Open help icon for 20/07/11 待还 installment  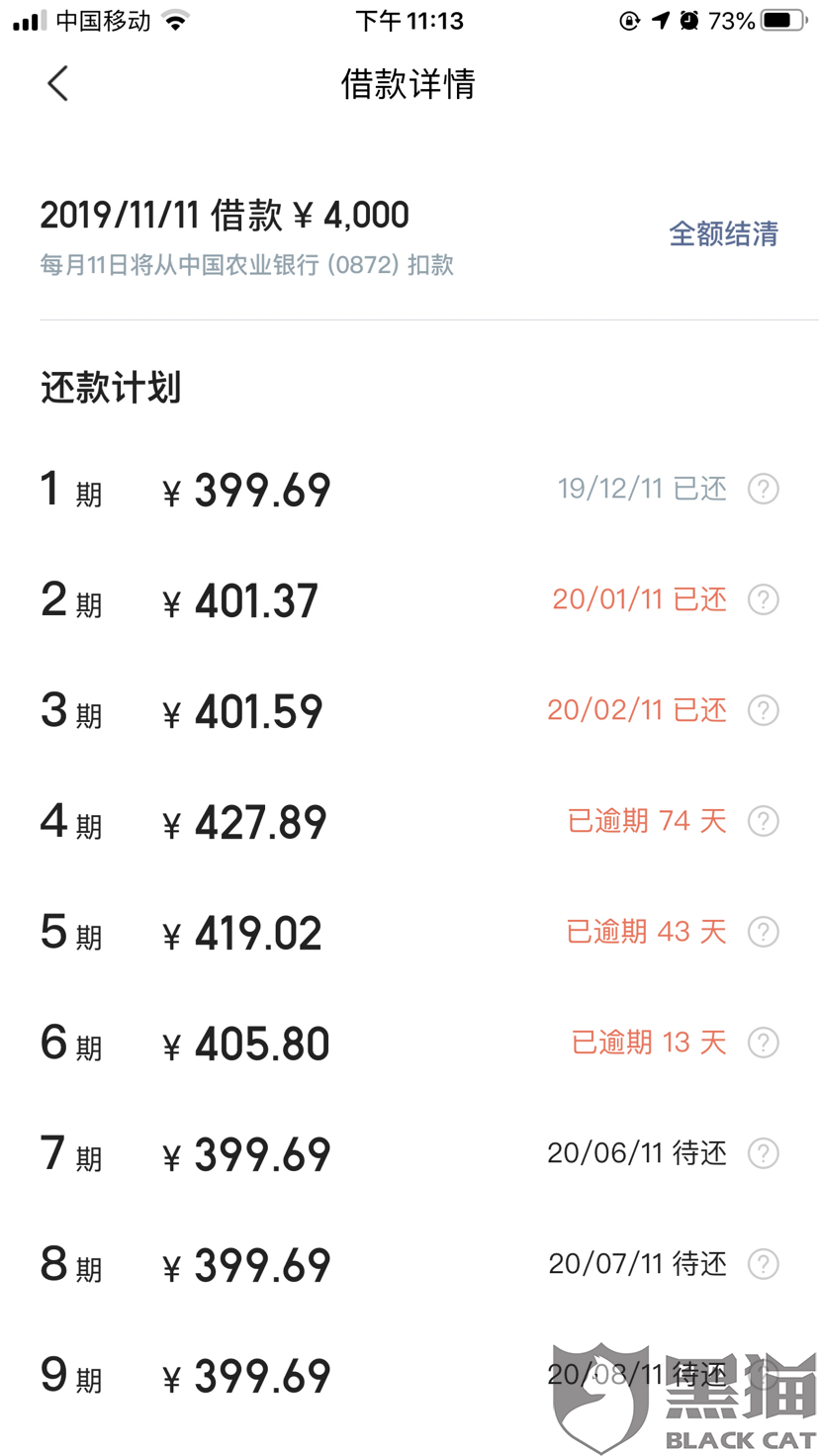pos(763,1264)
